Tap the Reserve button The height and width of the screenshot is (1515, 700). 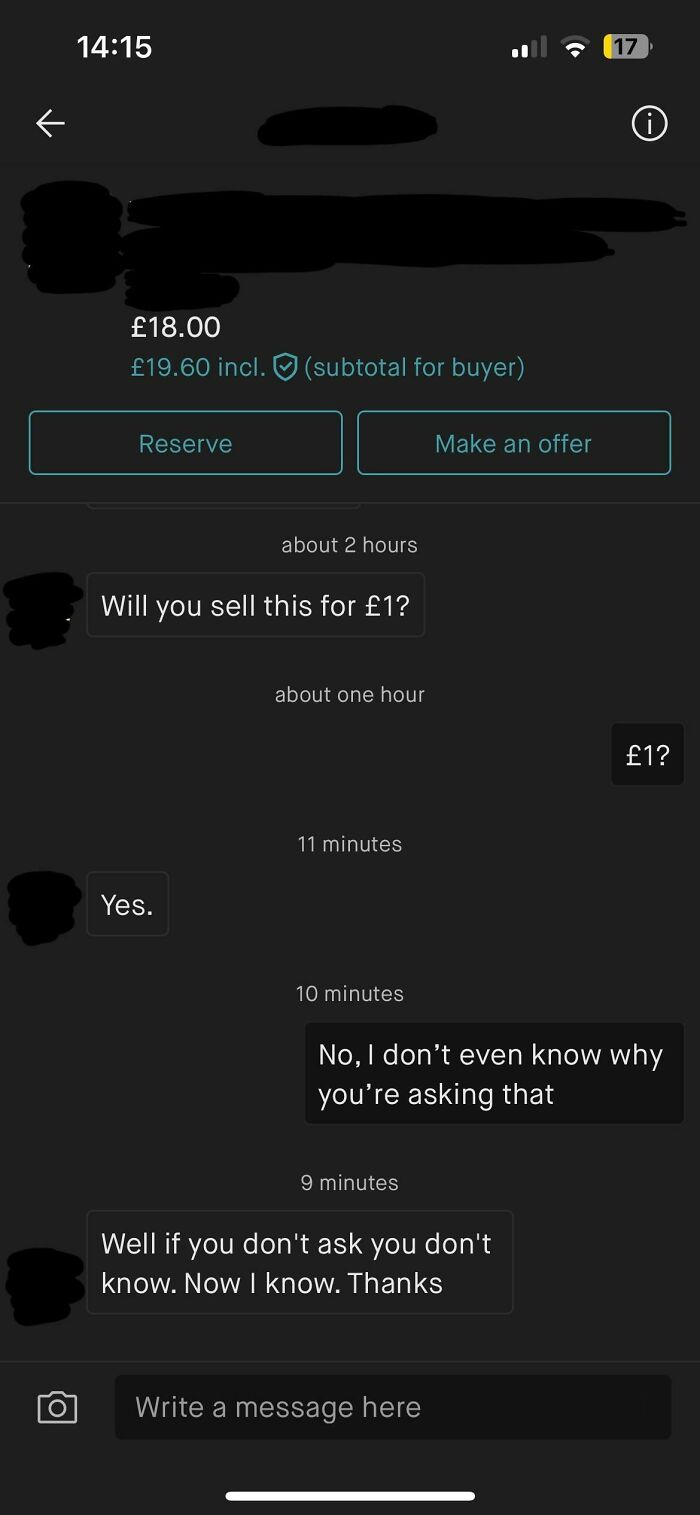[x=185, y=443]
